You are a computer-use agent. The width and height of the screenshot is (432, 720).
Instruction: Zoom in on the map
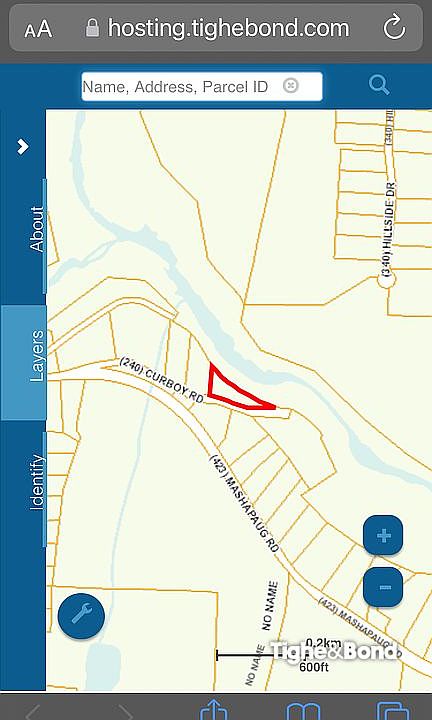(383, 535)
